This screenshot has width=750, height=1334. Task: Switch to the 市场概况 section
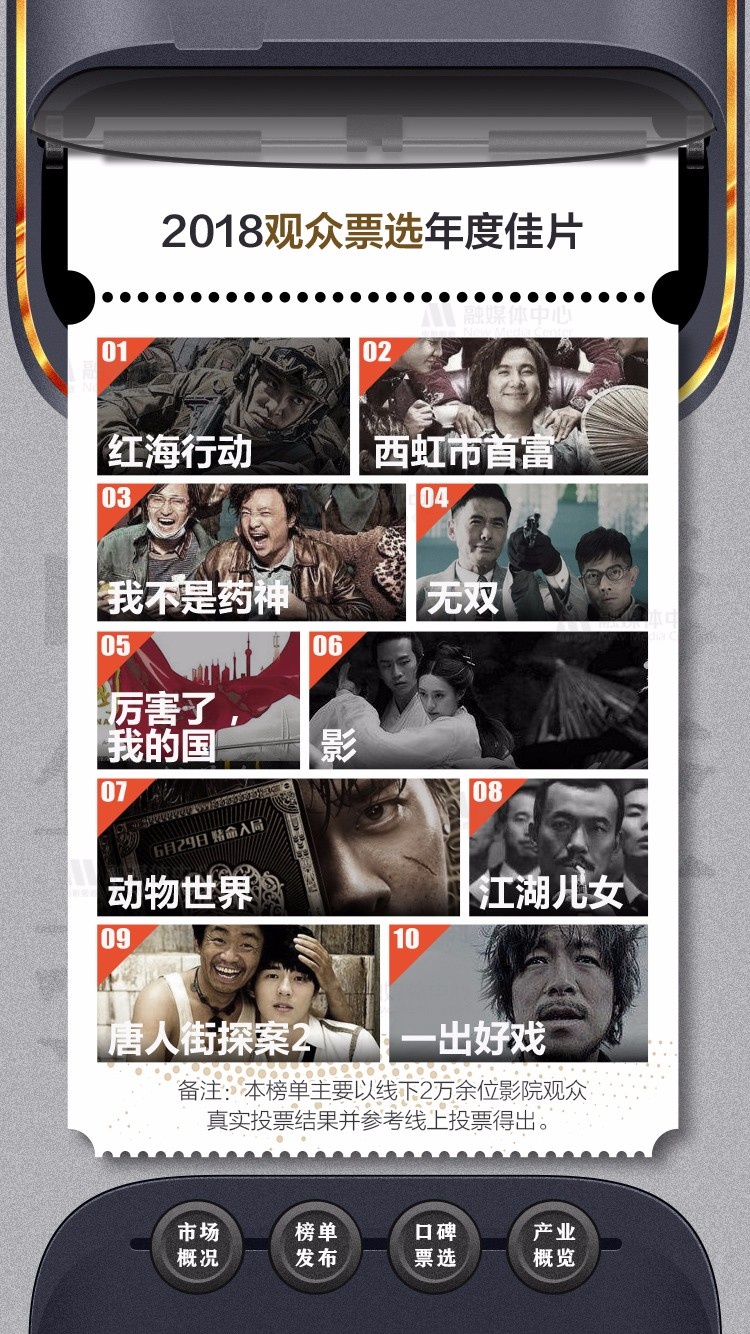coord(197,1245)
